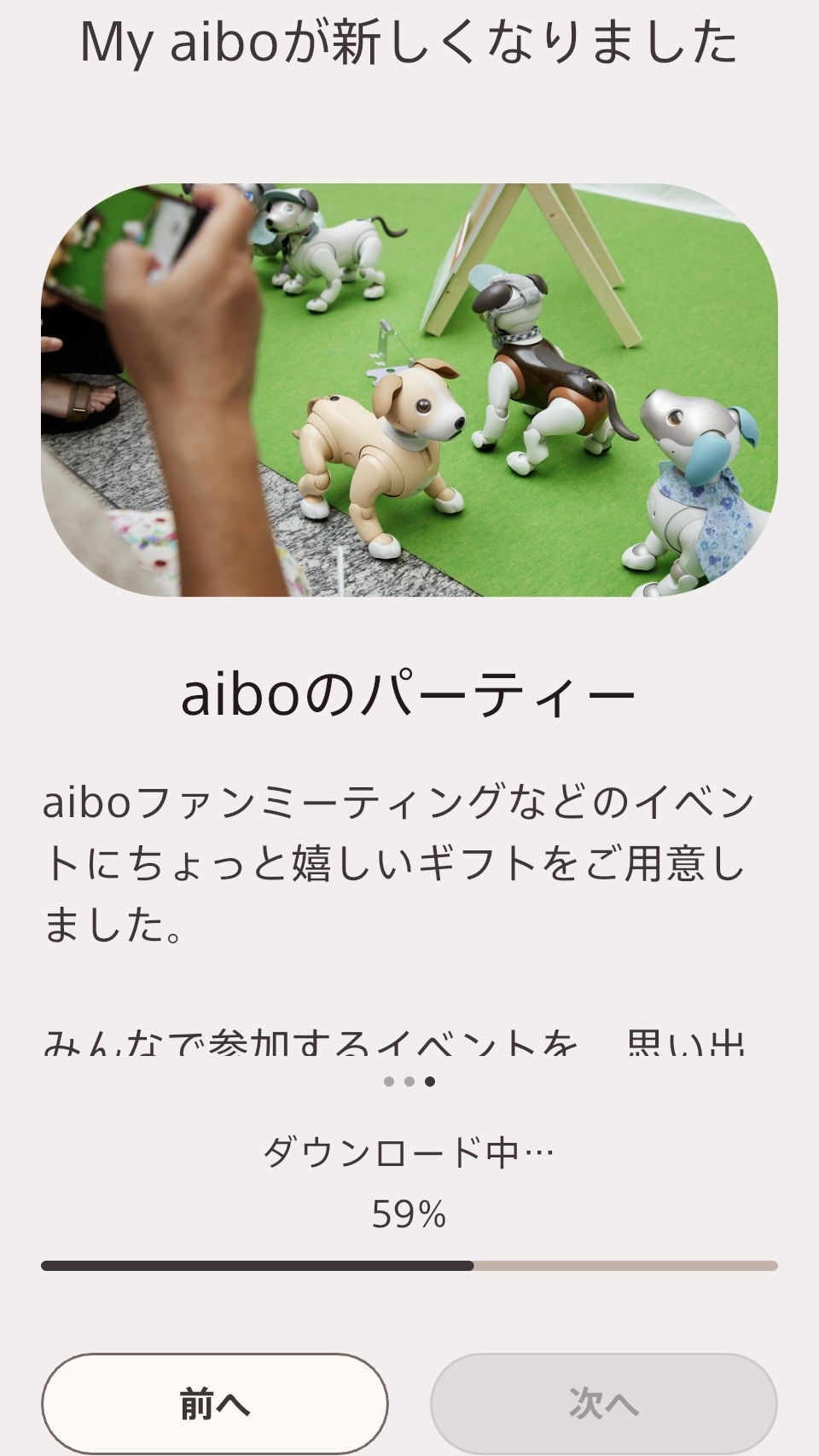Tap the 前へ button to go back
This screenshot has width=819, height=1456.
click(214, 1403)
